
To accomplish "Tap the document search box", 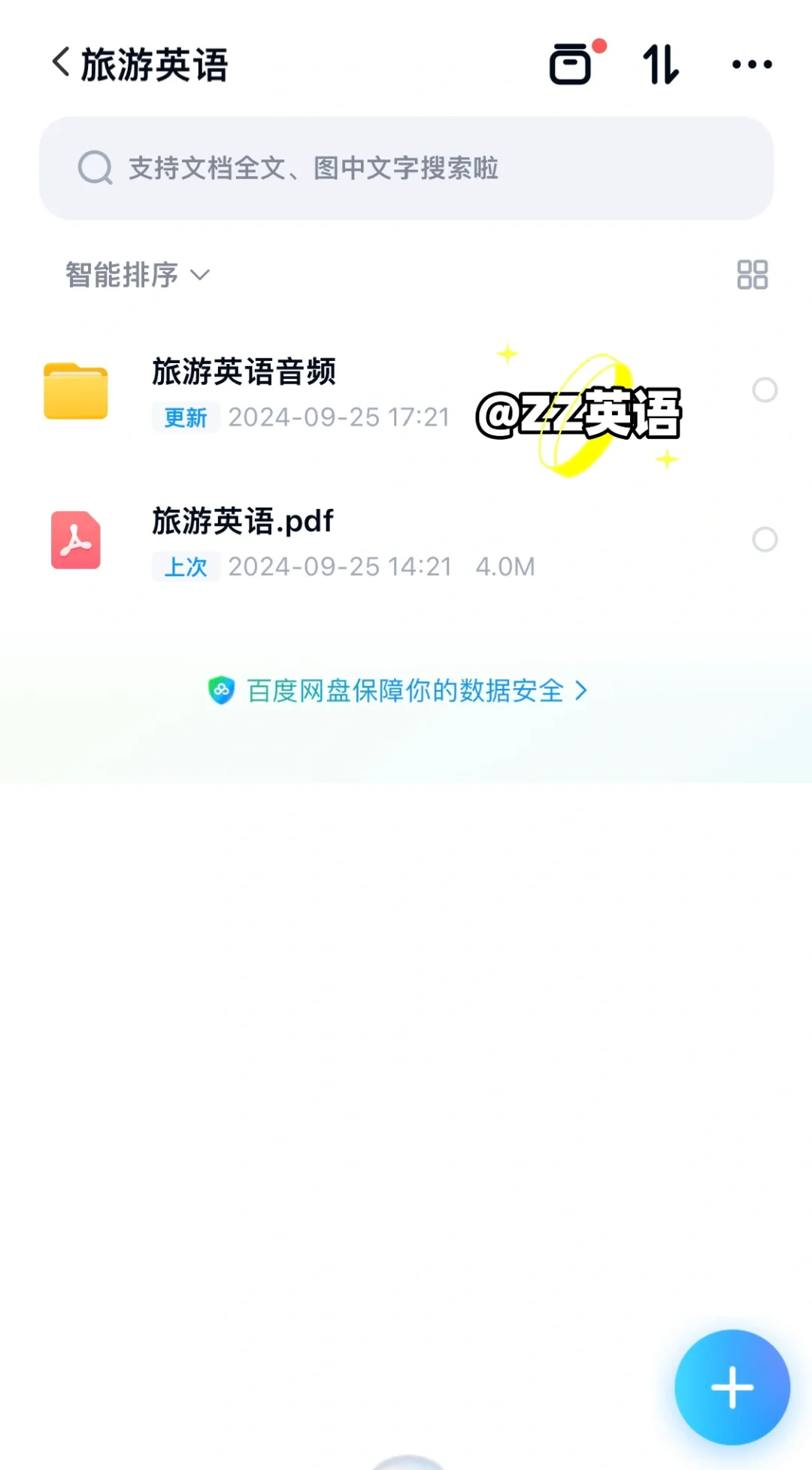I will [406, 168].
